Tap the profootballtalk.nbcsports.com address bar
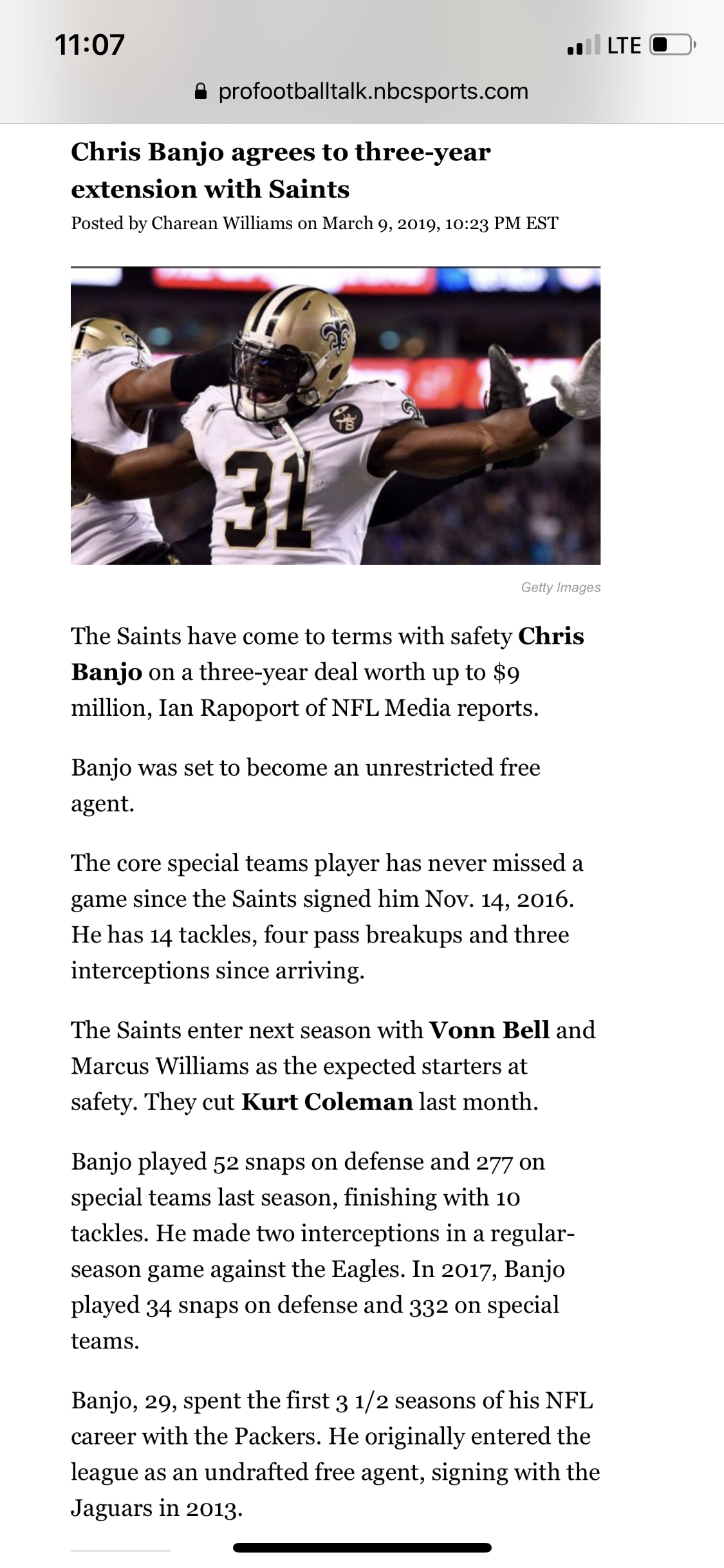 [x=362, y=91]
